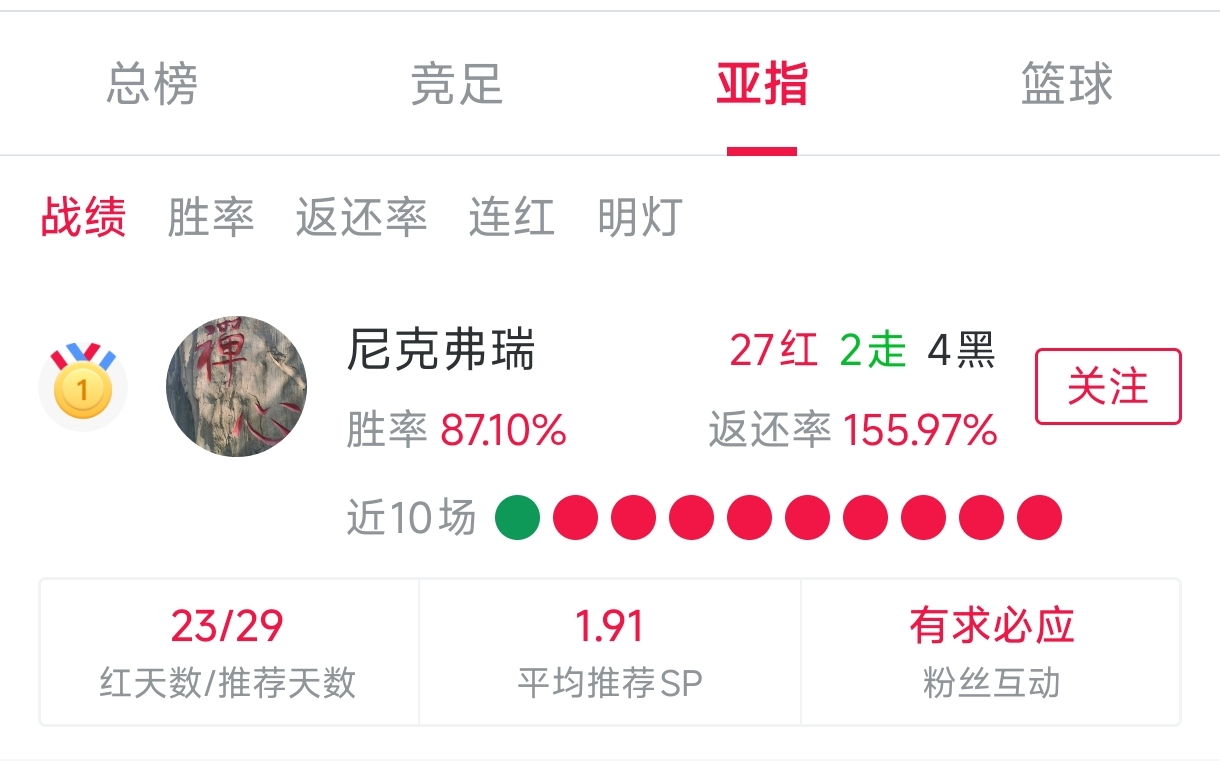
Task: Open 尼克弗瑞's profile avatar
Action: tap(236, 387)
